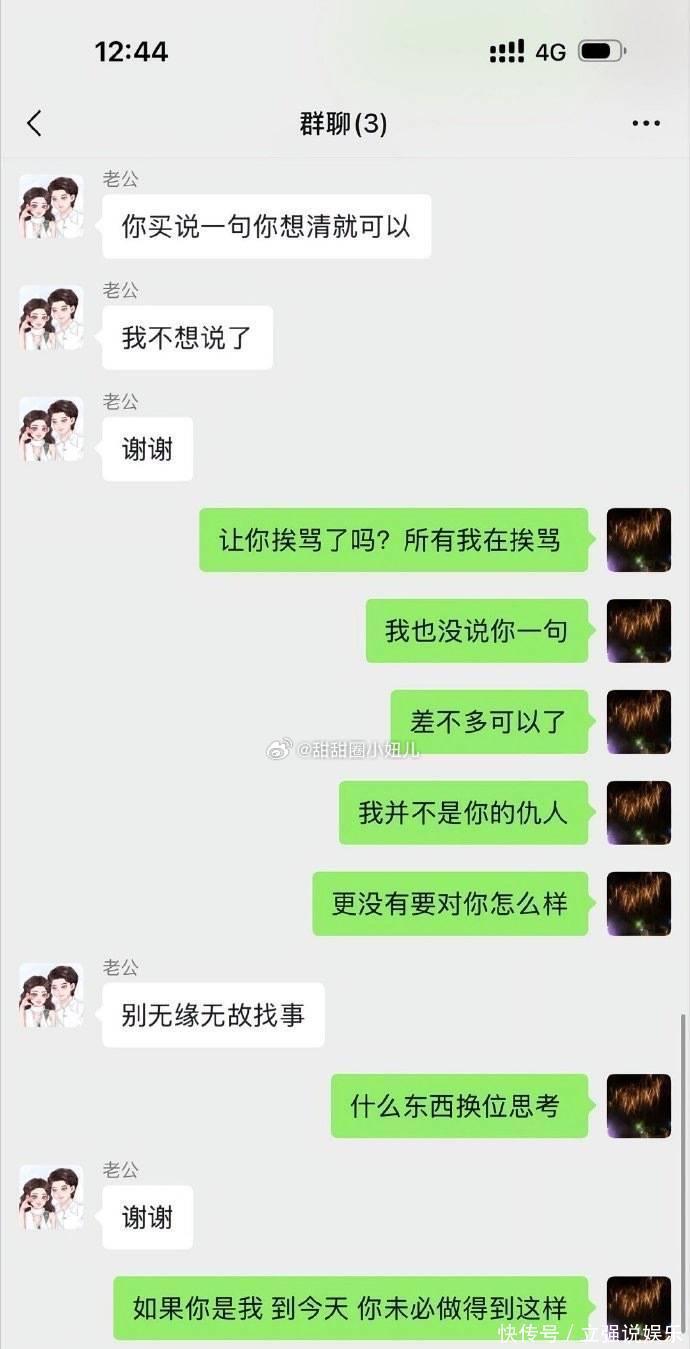This screenshot has height=1349, width=690.
Task: Tap the fireworks avatar beside "我并不是你的仇人"
Action: pos(639,812)
